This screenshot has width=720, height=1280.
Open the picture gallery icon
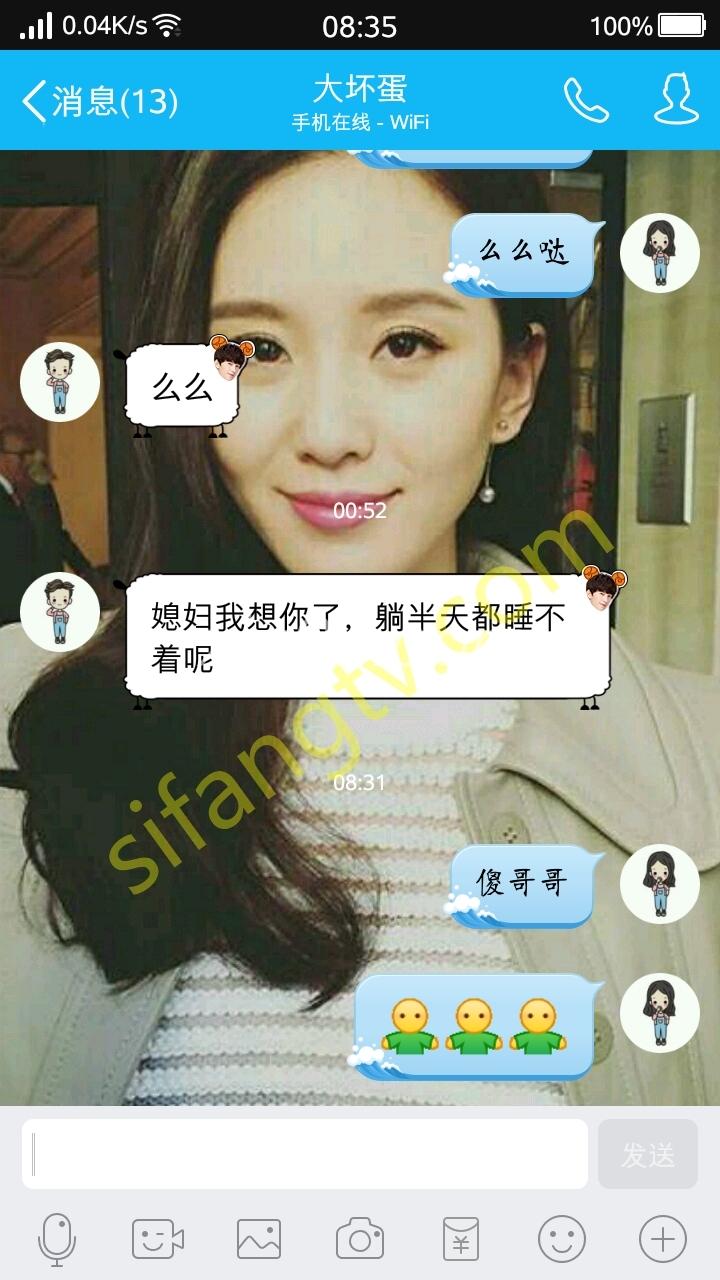[x=259, y=1240]
